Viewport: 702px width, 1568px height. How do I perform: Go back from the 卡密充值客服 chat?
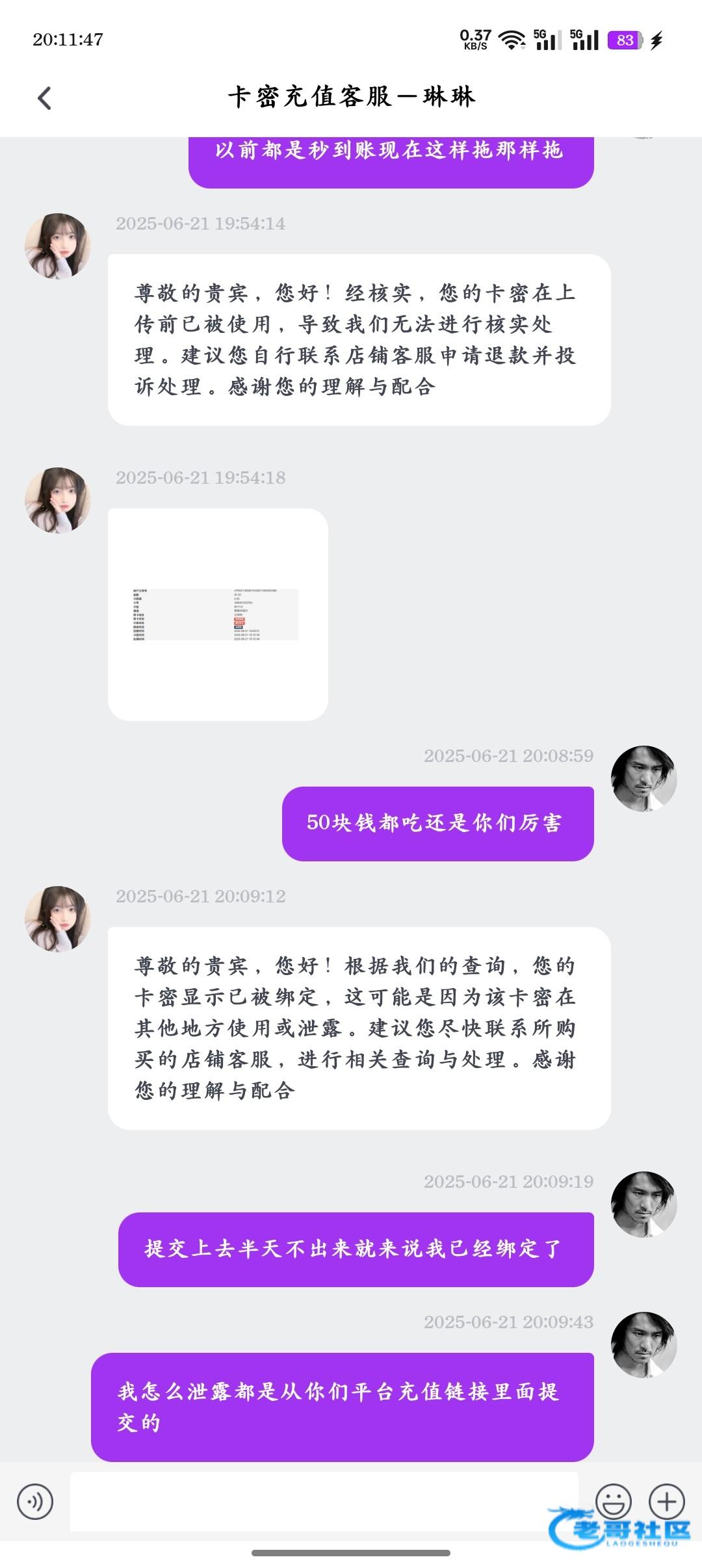coord(44,99)
